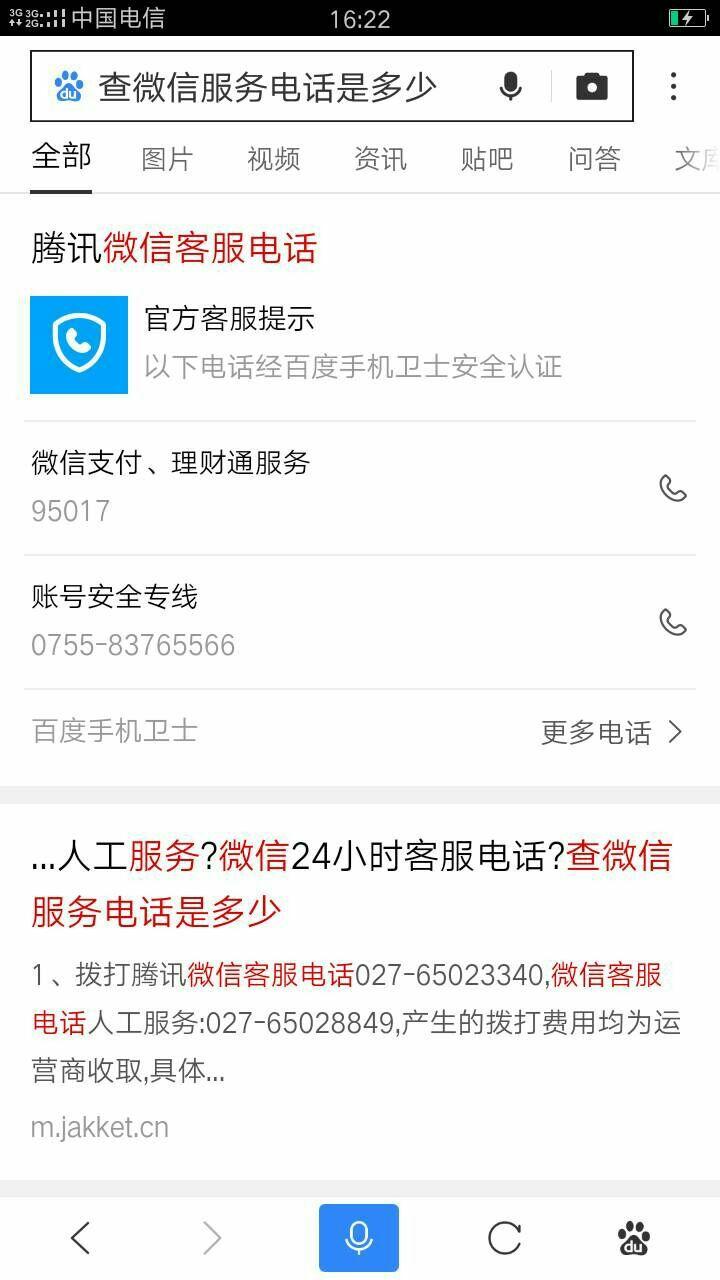720x1280 pixels.
Task: Switch to the 图片 tab
Action: [167, 158]
